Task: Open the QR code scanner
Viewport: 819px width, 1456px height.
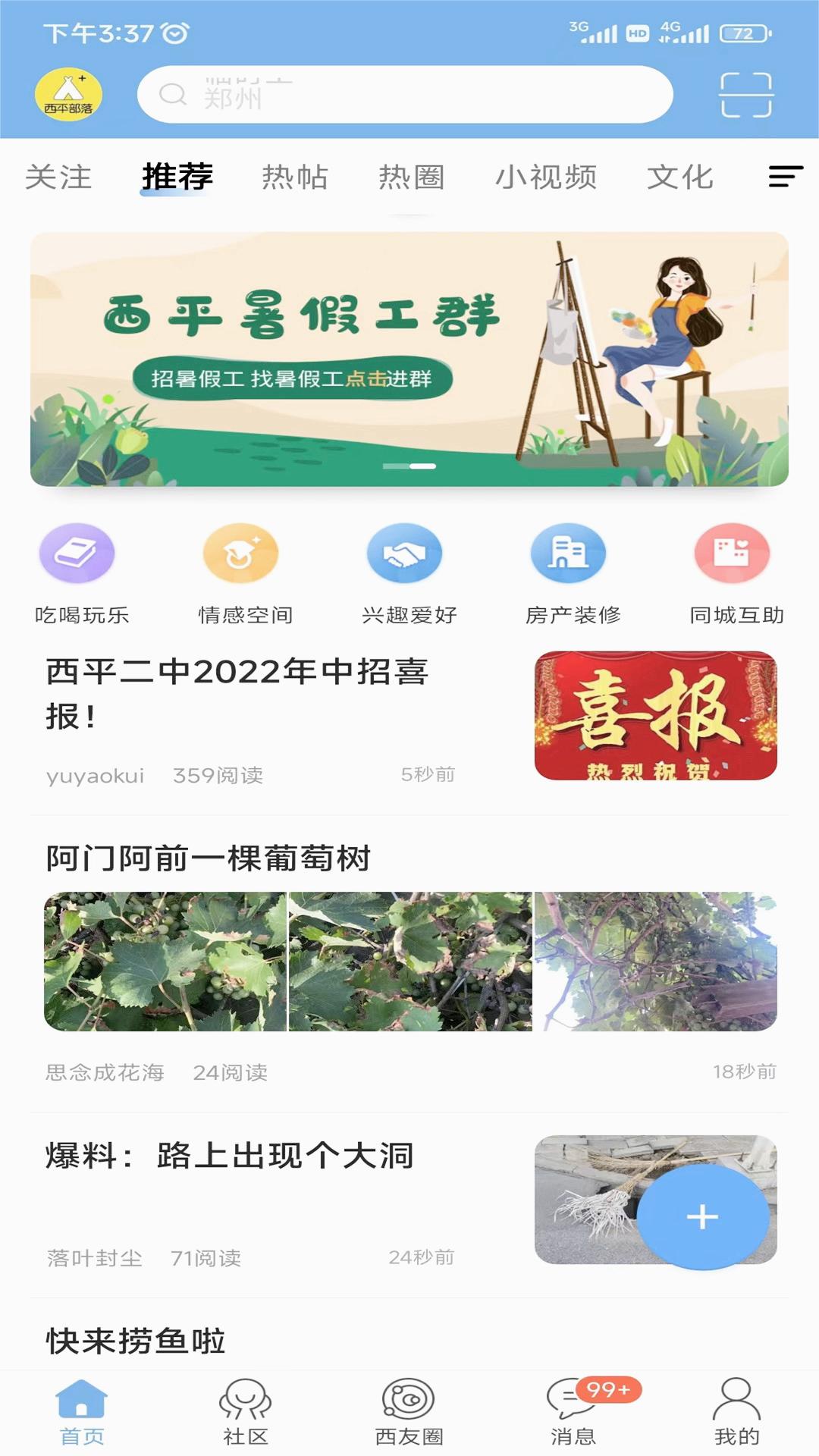Action: (747, 94)
